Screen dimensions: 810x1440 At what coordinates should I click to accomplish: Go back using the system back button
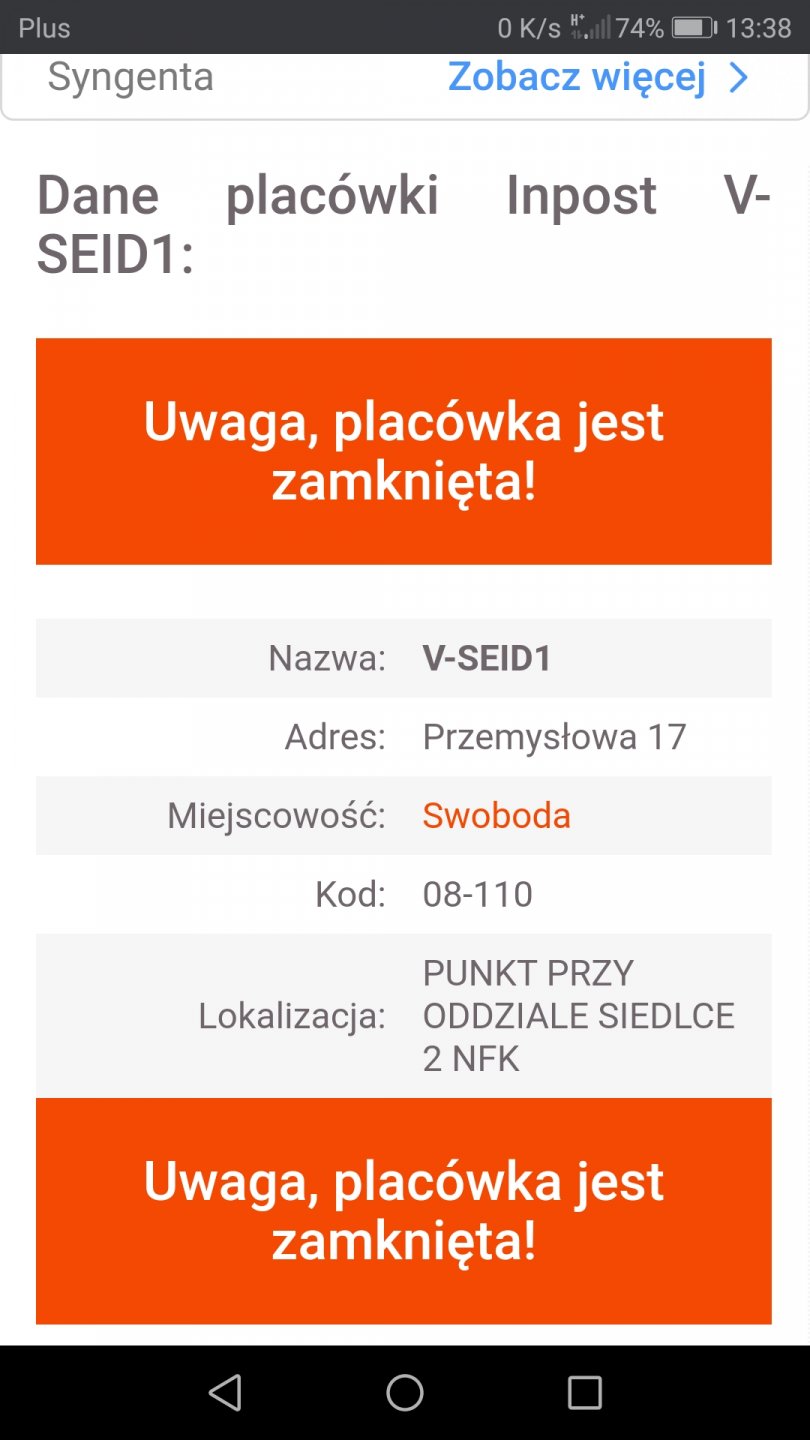click(x=225, y=1392)
